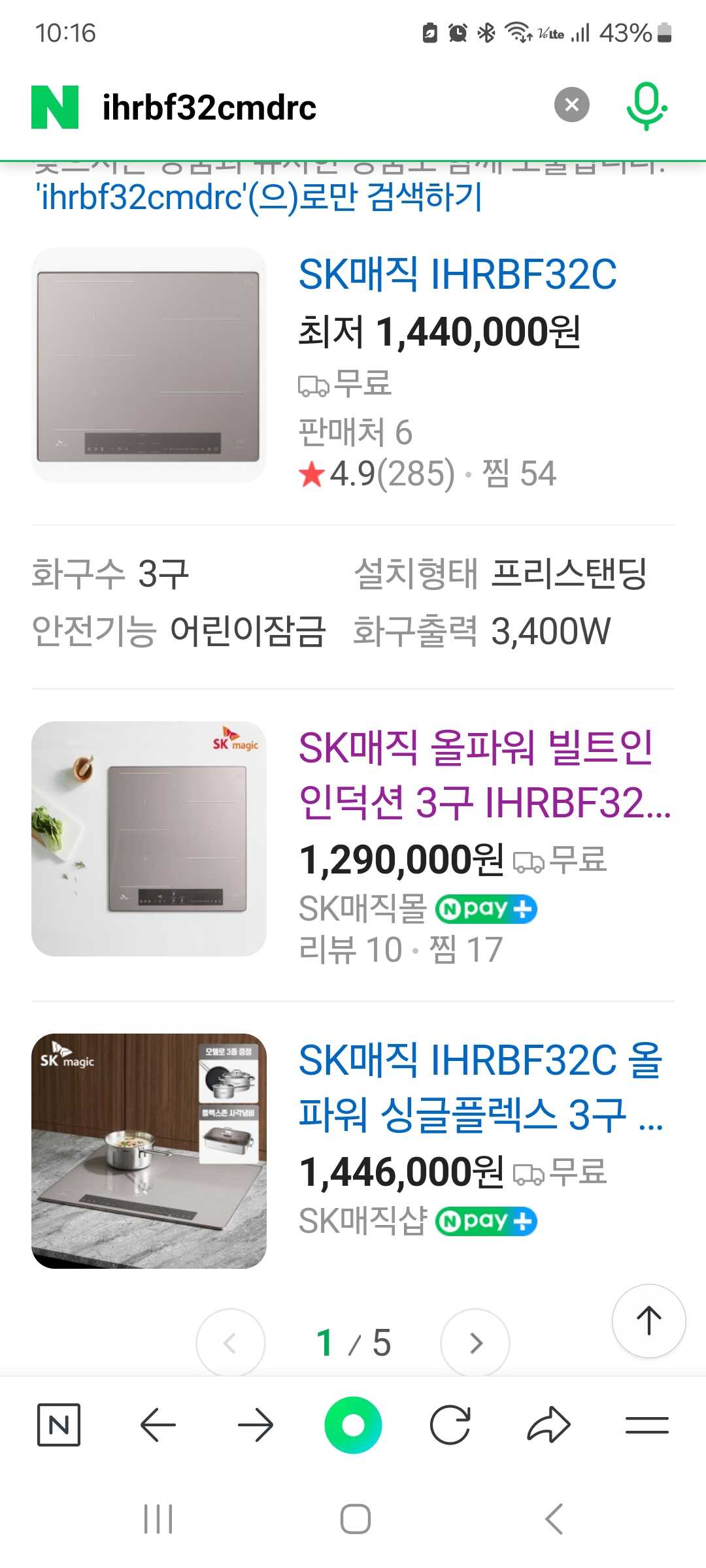Open the 1,290,000원 induction product image
This screenshot has width=706, height=1568.
click(x=149, y=839)
